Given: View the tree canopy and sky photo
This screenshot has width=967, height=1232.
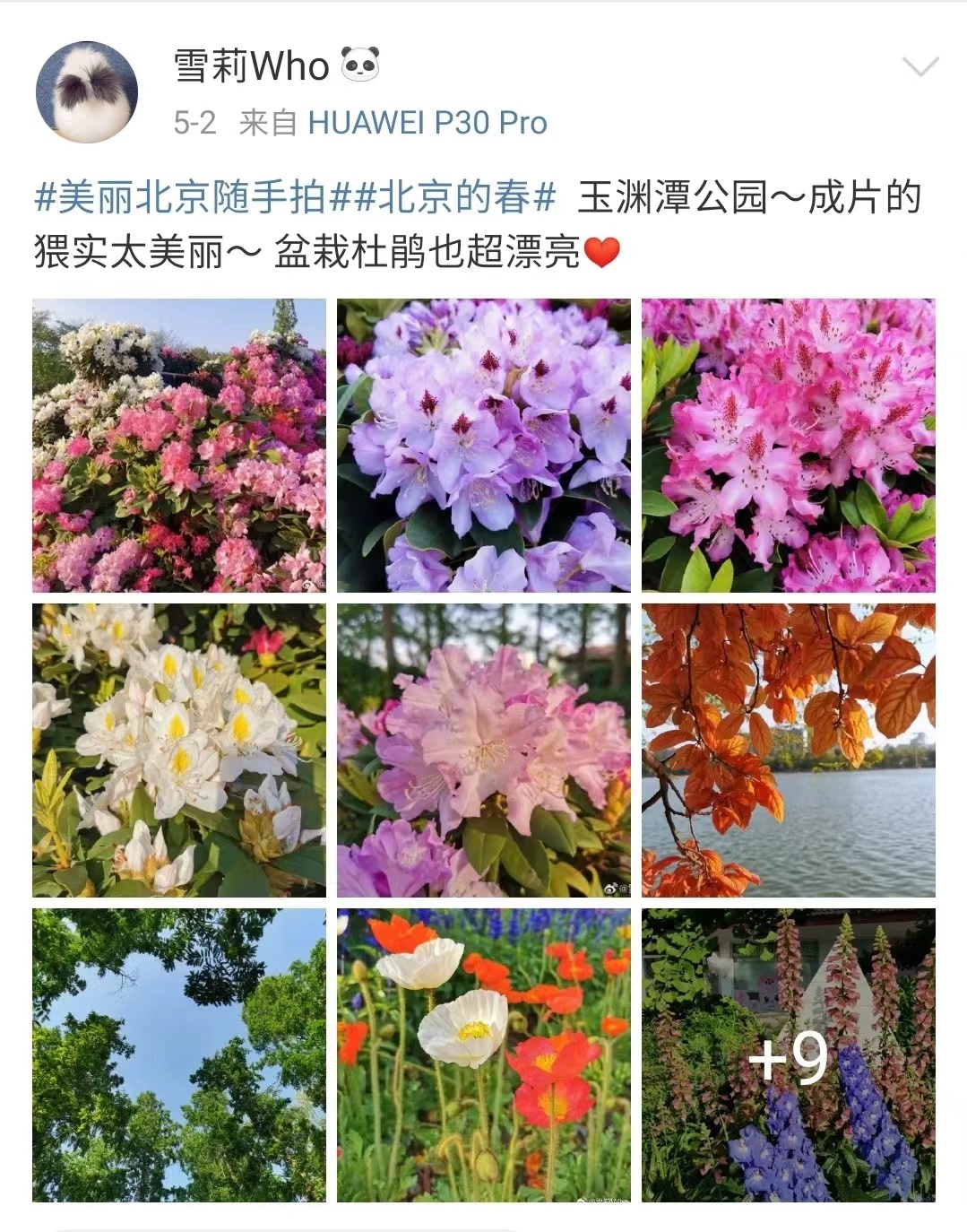Looking at the screenshot, I should [x=179, y=1055].
